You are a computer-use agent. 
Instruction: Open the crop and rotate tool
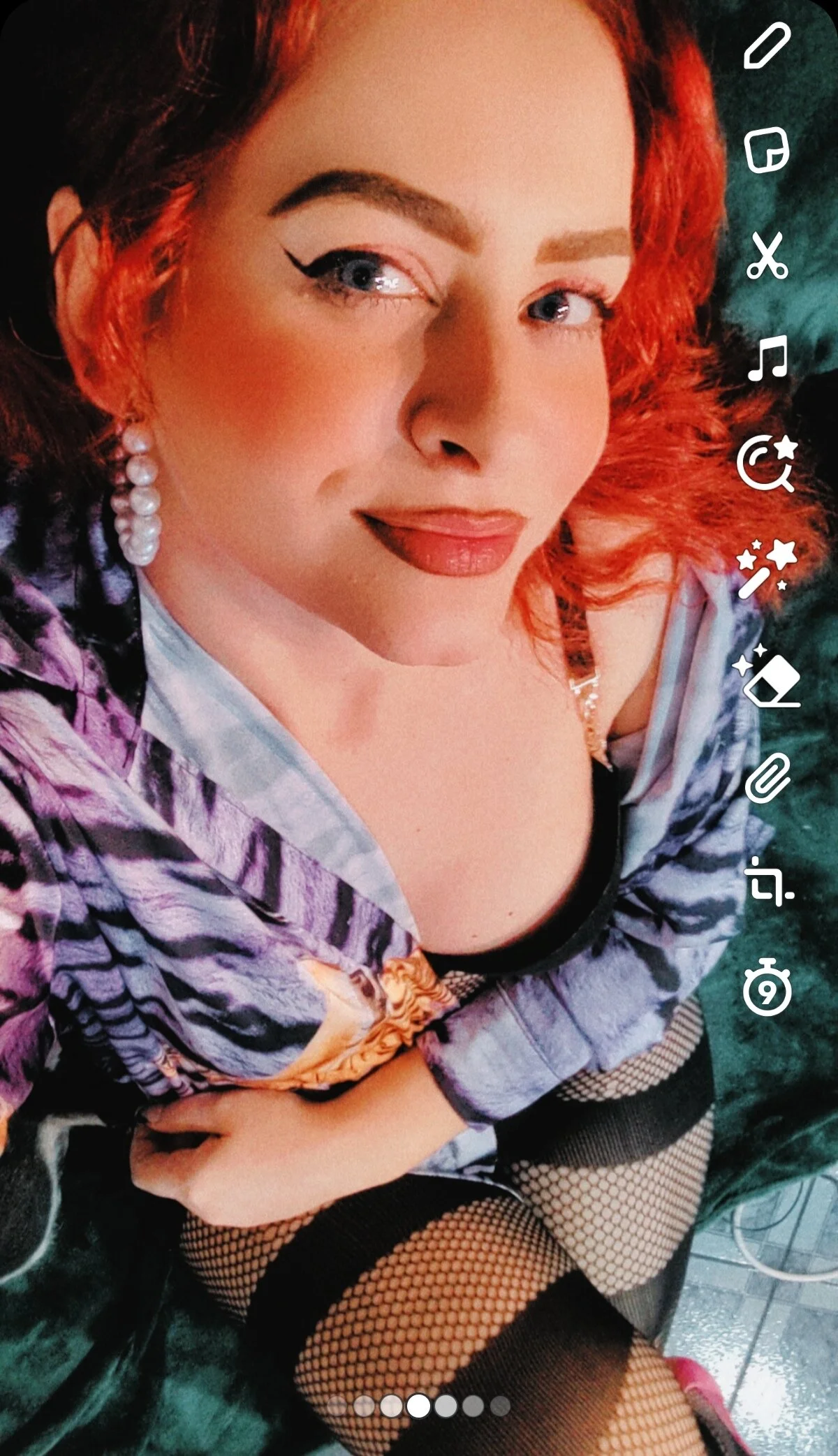click(x=767, y=883)
